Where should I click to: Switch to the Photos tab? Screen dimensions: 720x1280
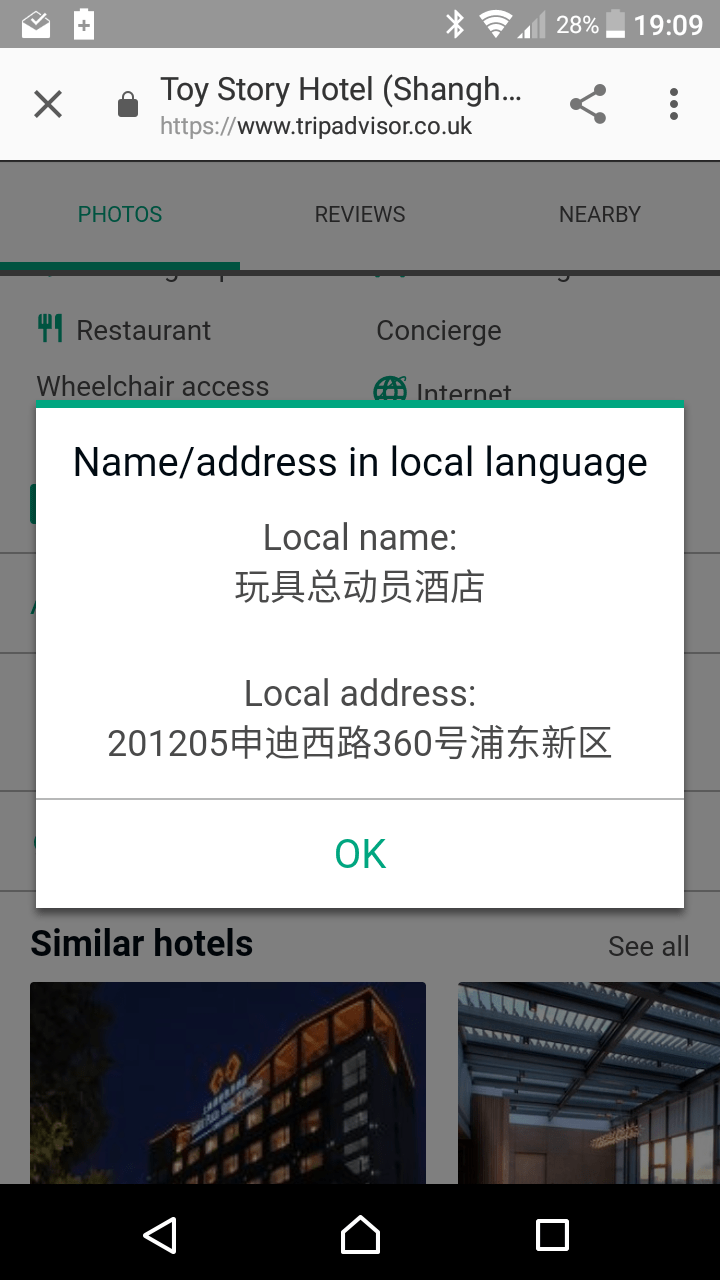coord(120,214)
